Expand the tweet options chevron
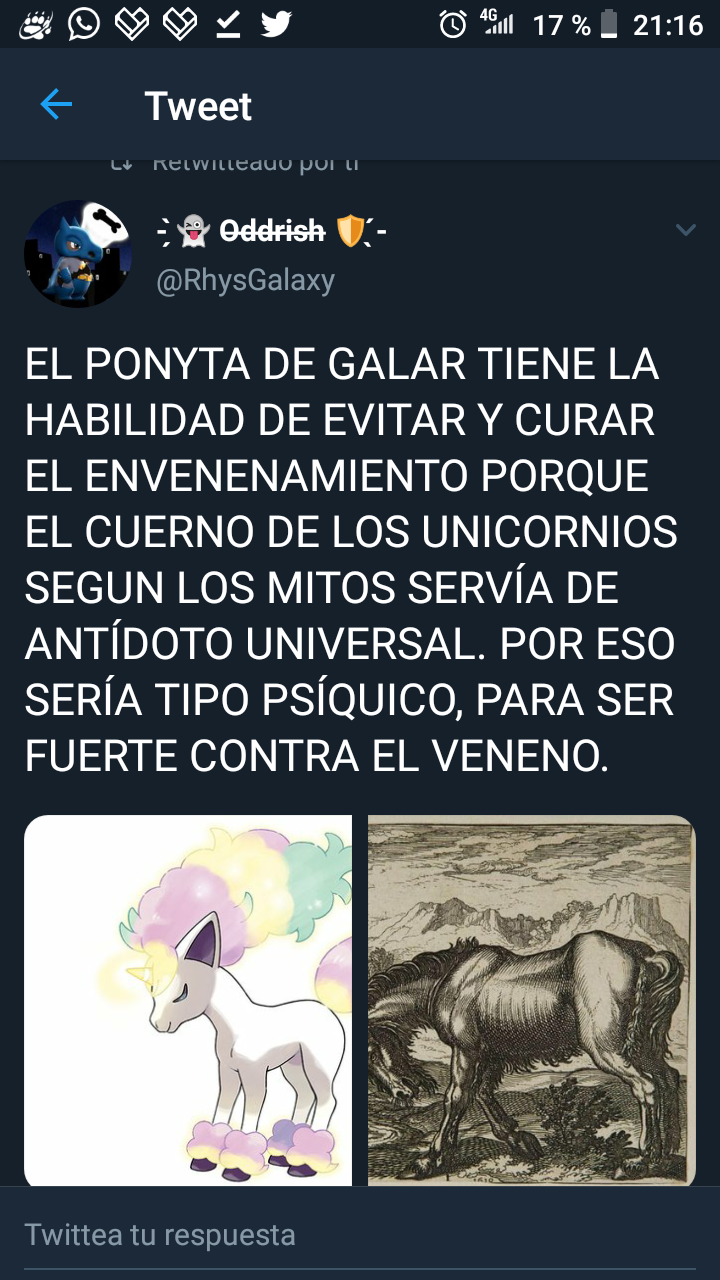The image size is (720, 1280). pyautogui.click(x=685, y=231)
